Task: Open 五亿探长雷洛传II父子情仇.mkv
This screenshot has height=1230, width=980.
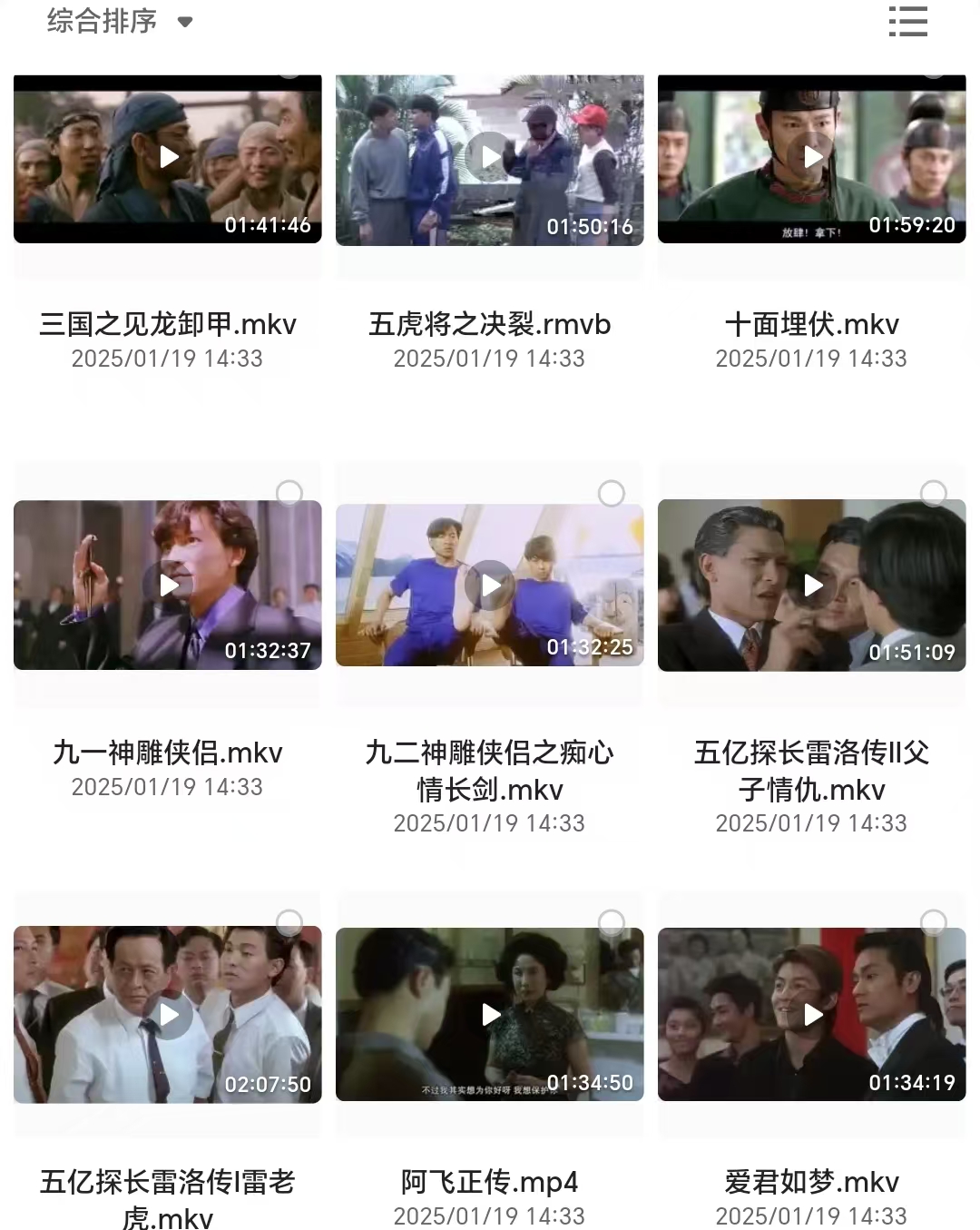Action: pos(813,585)
